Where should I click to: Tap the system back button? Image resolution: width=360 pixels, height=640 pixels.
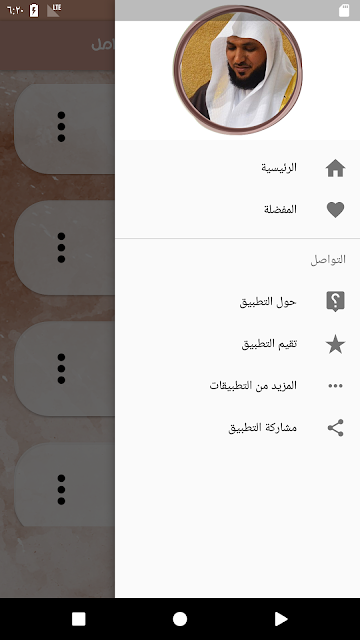coord(281,619)
